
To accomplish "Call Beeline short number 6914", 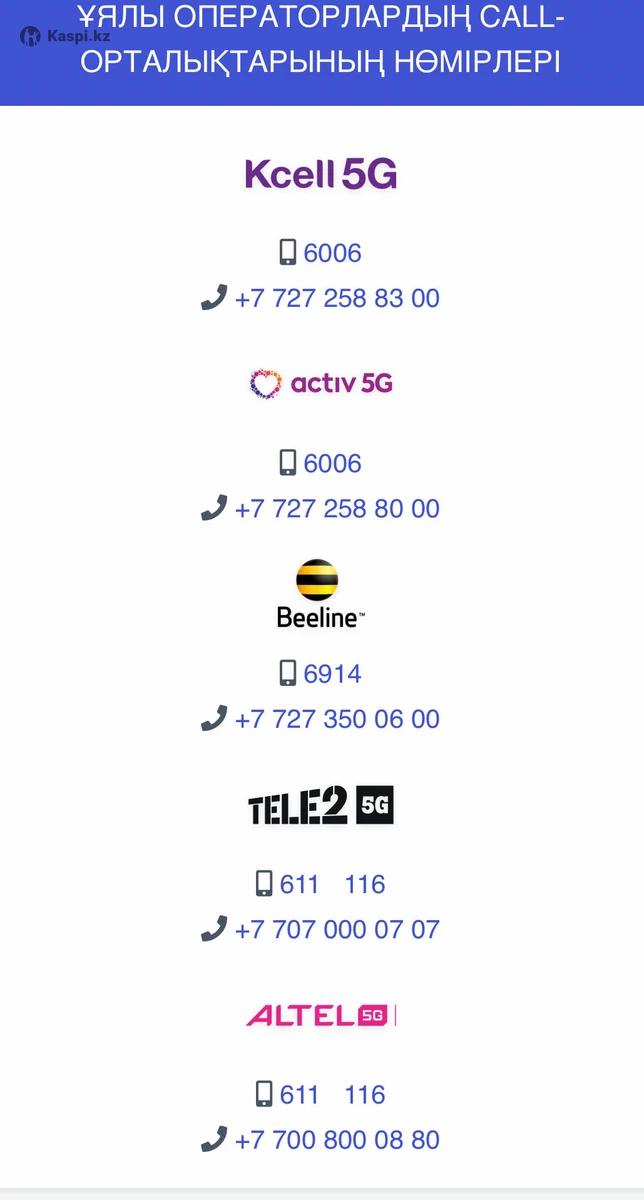I will [332, 674].
